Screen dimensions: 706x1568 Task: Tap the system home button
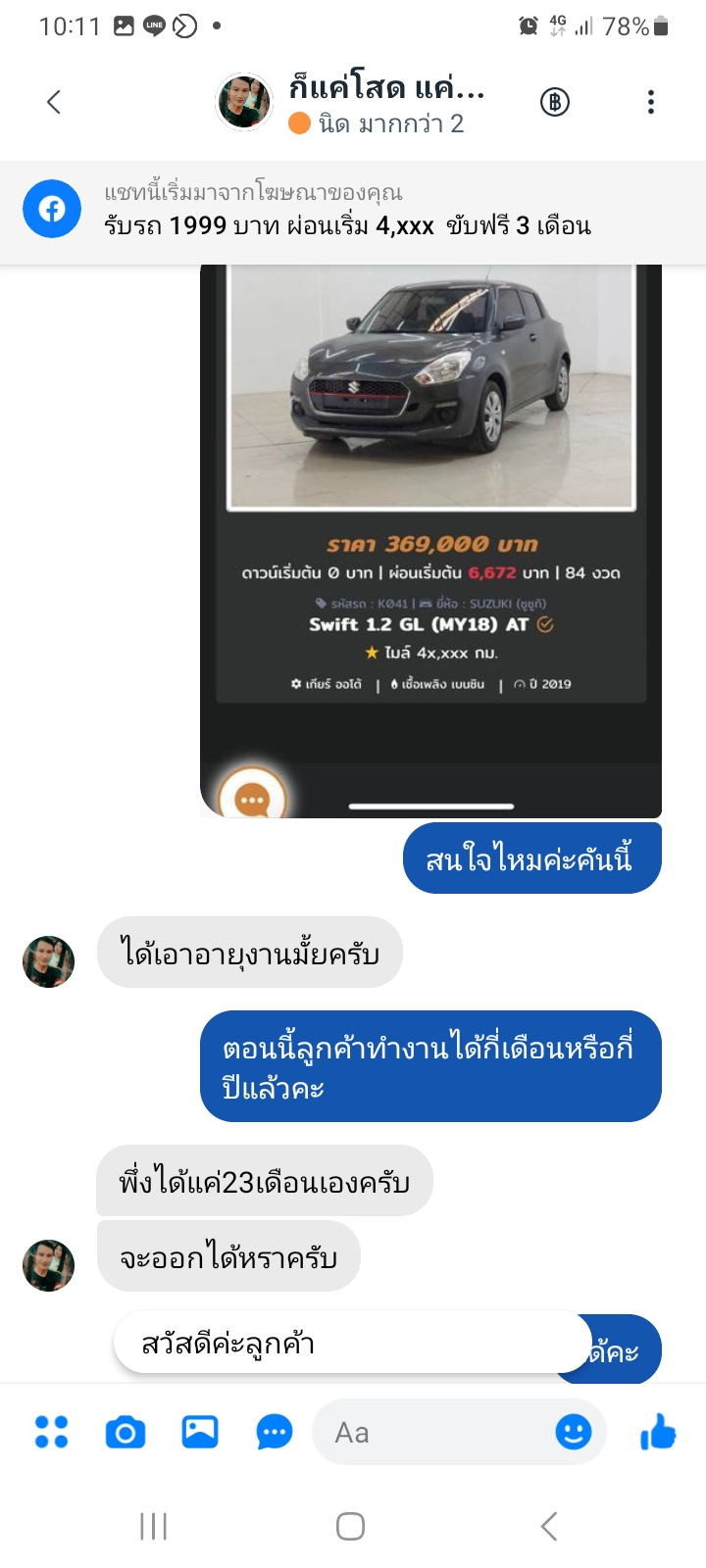(351, 1526)
